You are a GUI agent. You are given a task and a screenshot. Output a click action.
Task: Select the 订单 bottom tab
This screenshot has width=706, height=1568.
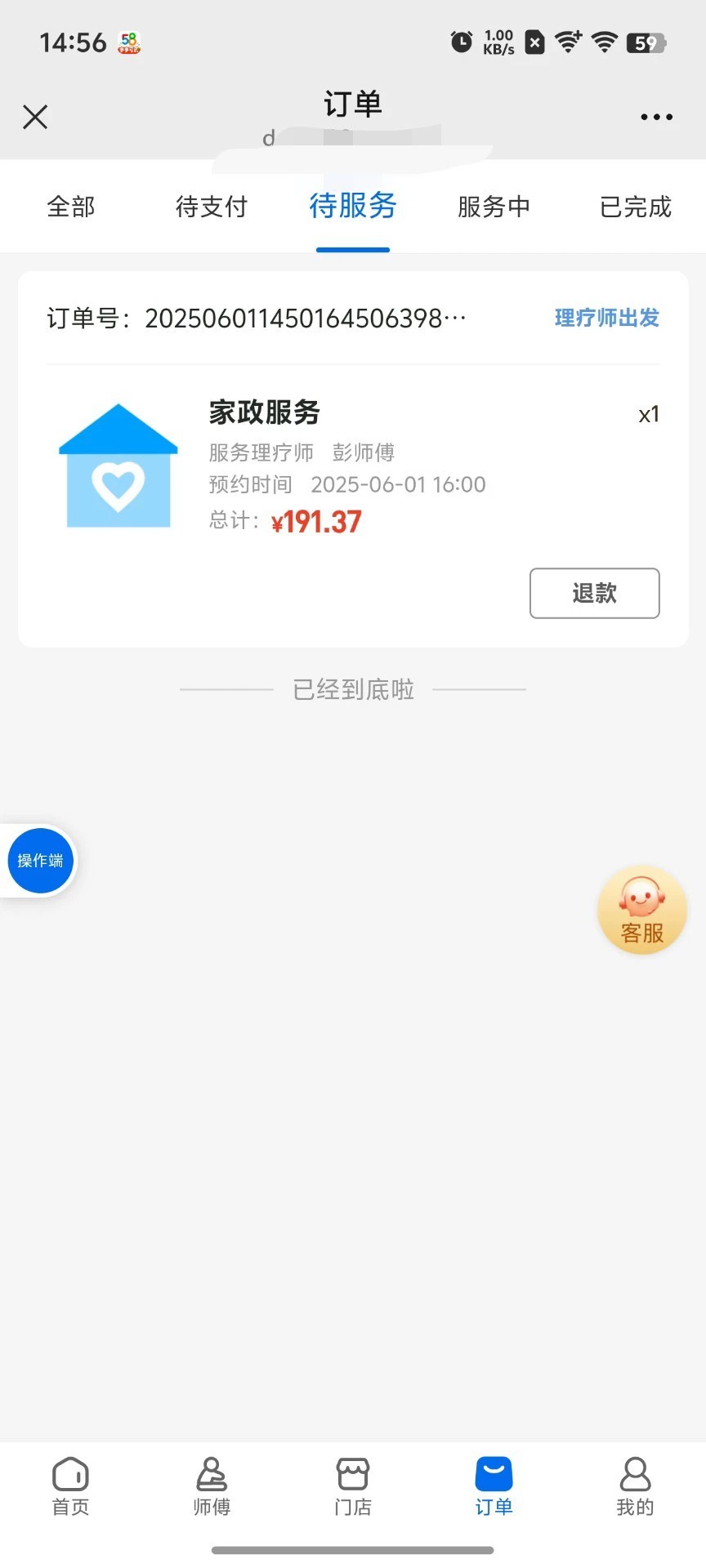pyautogui.click(x=494, y=1487)
